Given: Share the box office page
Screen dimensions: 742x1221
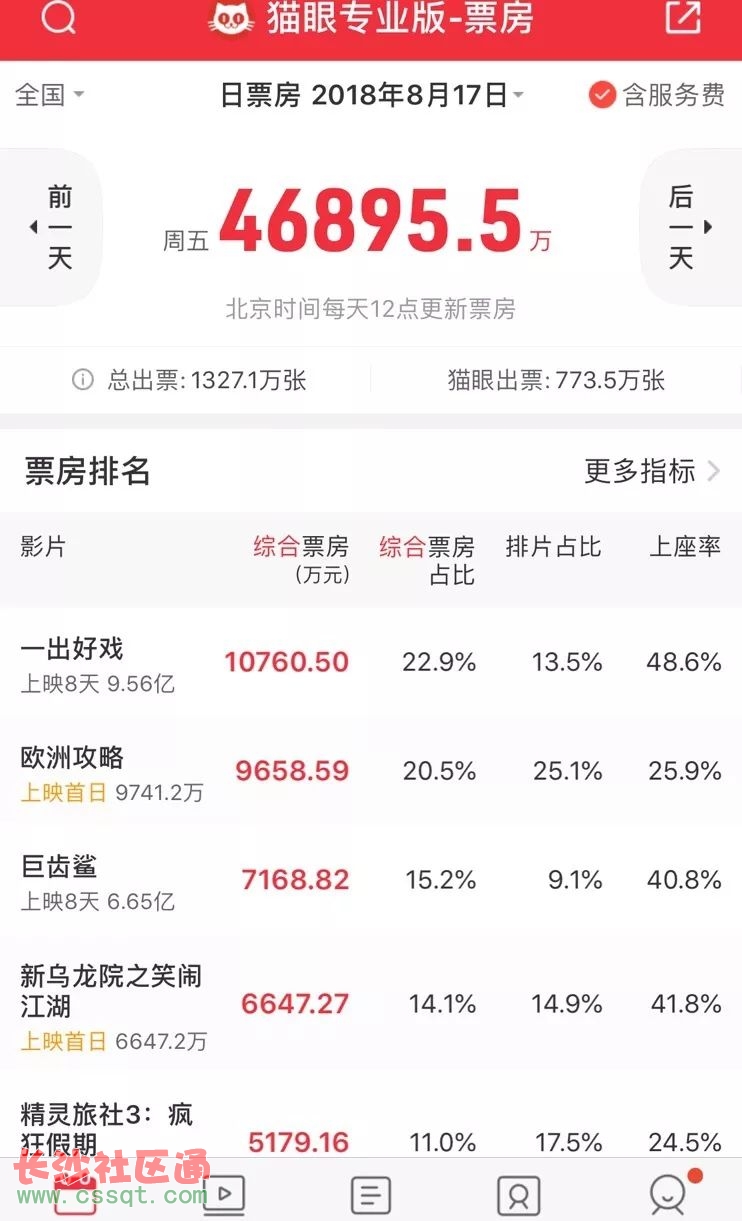Looking at the screenshot, I should click(x=684, y=18).
